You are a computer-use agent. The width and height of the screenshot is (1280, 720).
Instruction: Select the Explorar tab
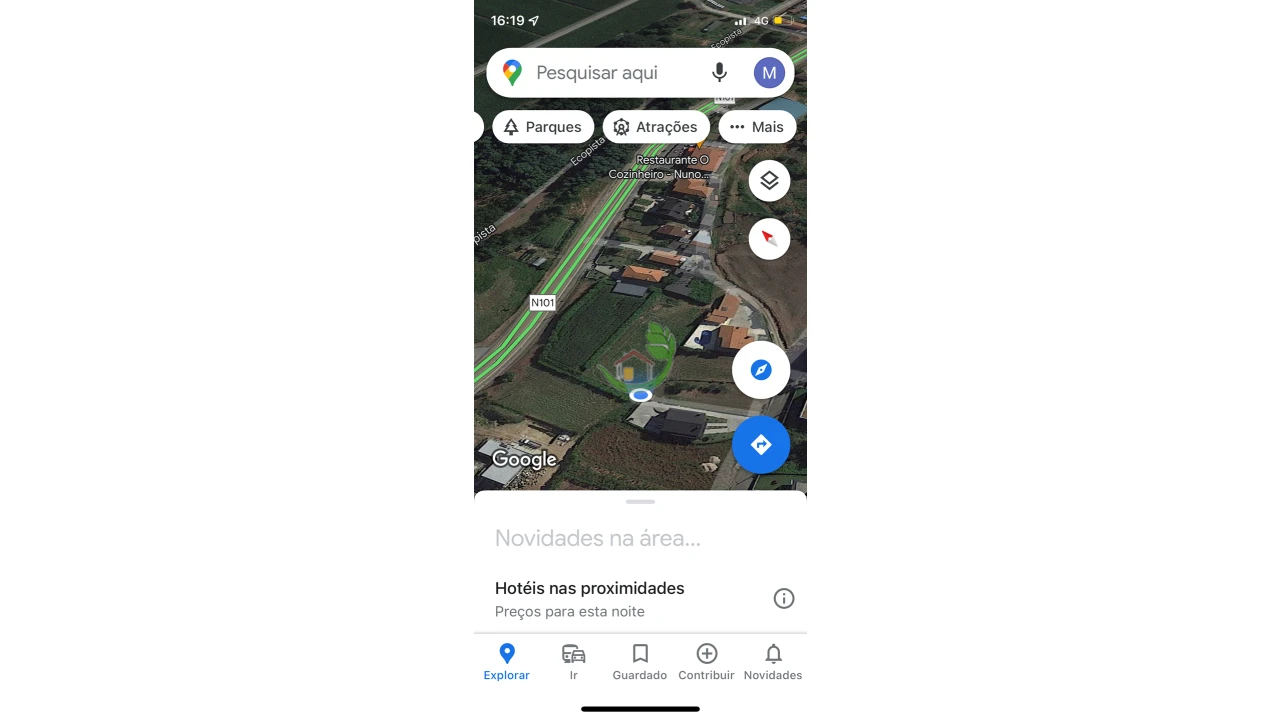(507, 661)
